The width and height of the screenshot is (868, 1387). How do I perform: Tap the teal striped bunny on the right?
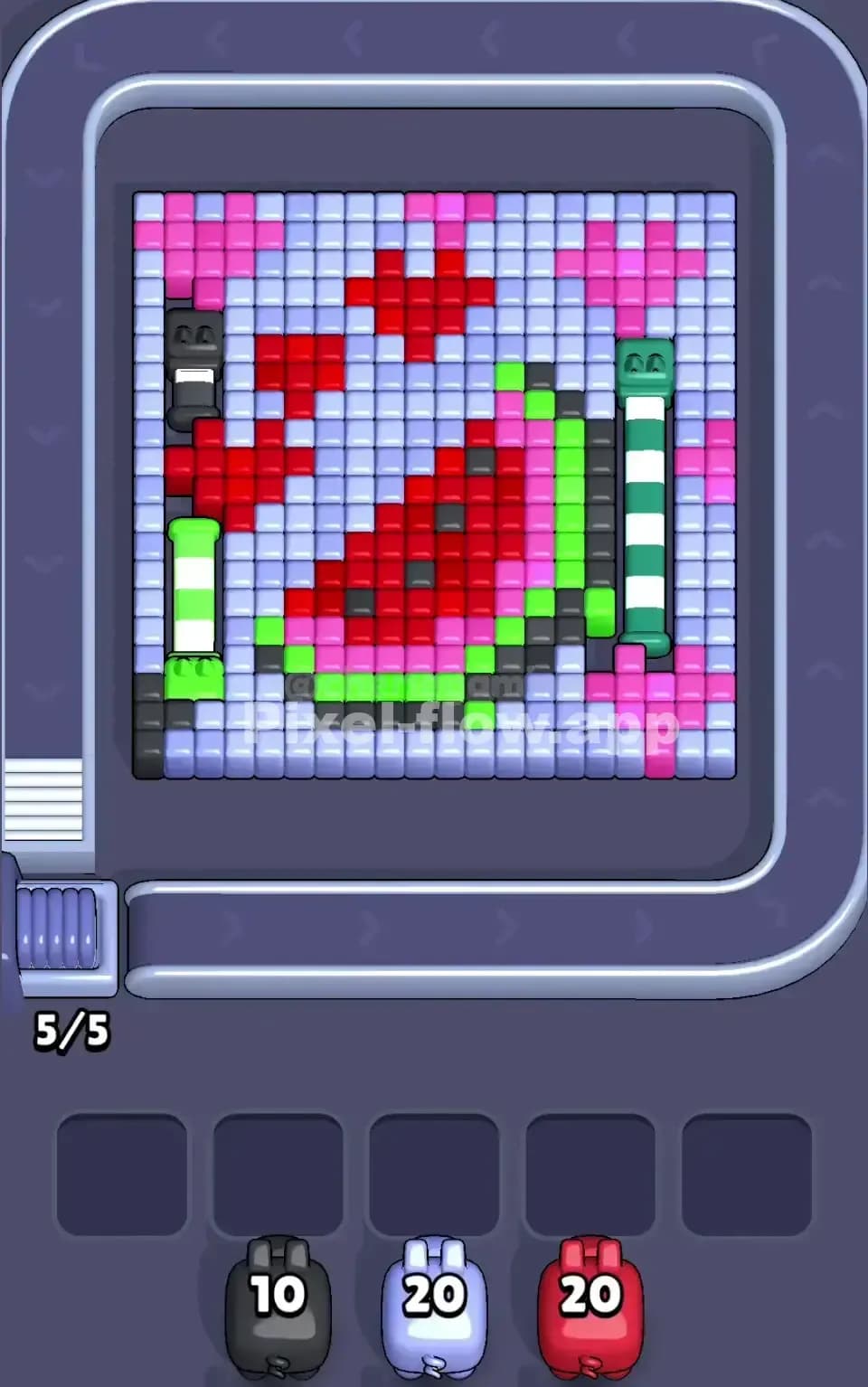[644, 493]
